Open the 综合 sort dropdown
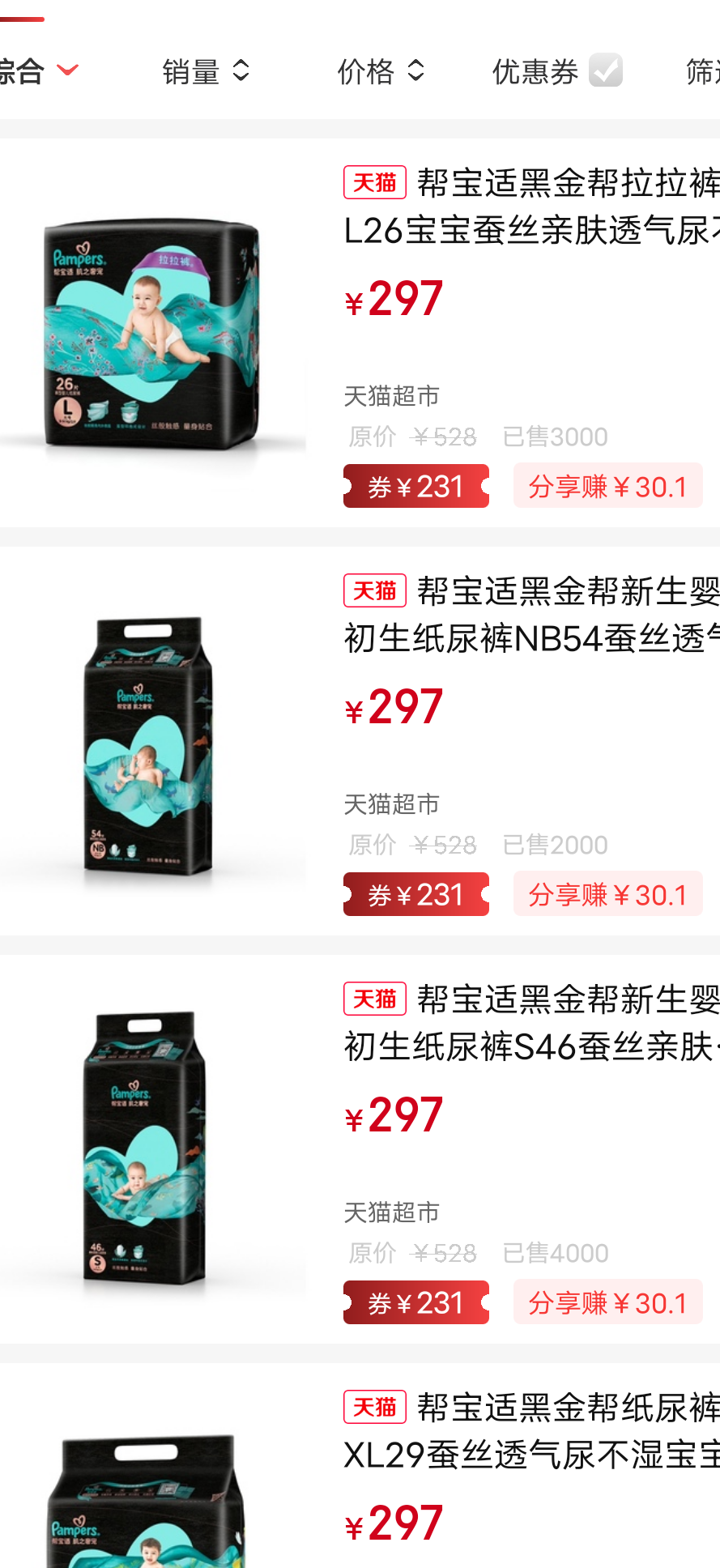The width and height of the screenshot is (720, 1568). tap(37, 71)
